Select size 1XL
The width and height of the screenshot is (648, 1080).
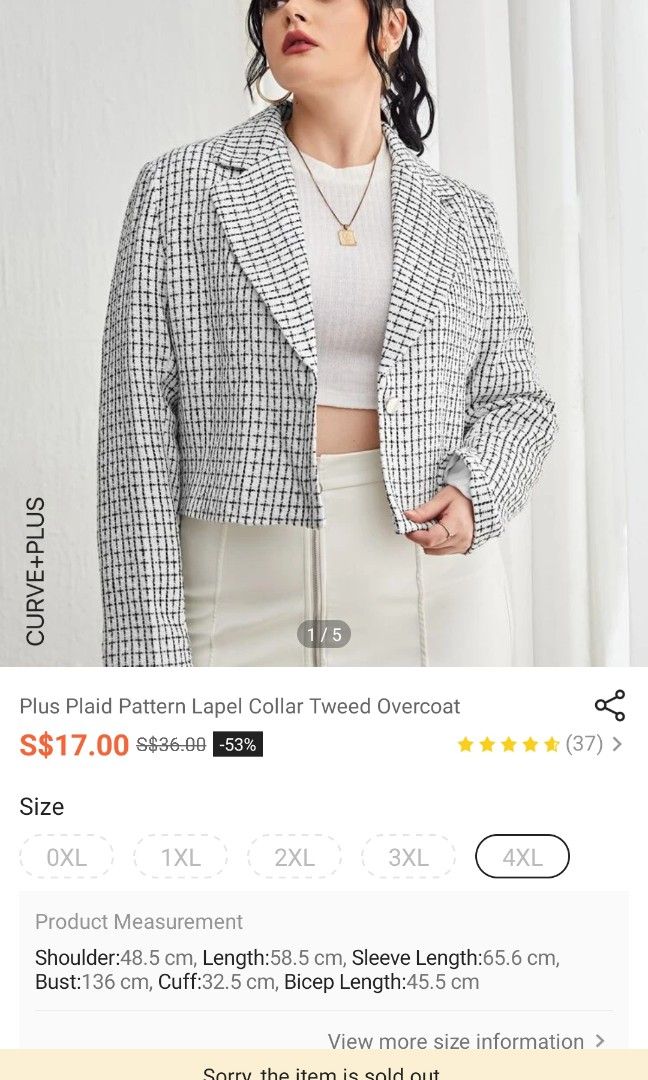click(181, 857)
